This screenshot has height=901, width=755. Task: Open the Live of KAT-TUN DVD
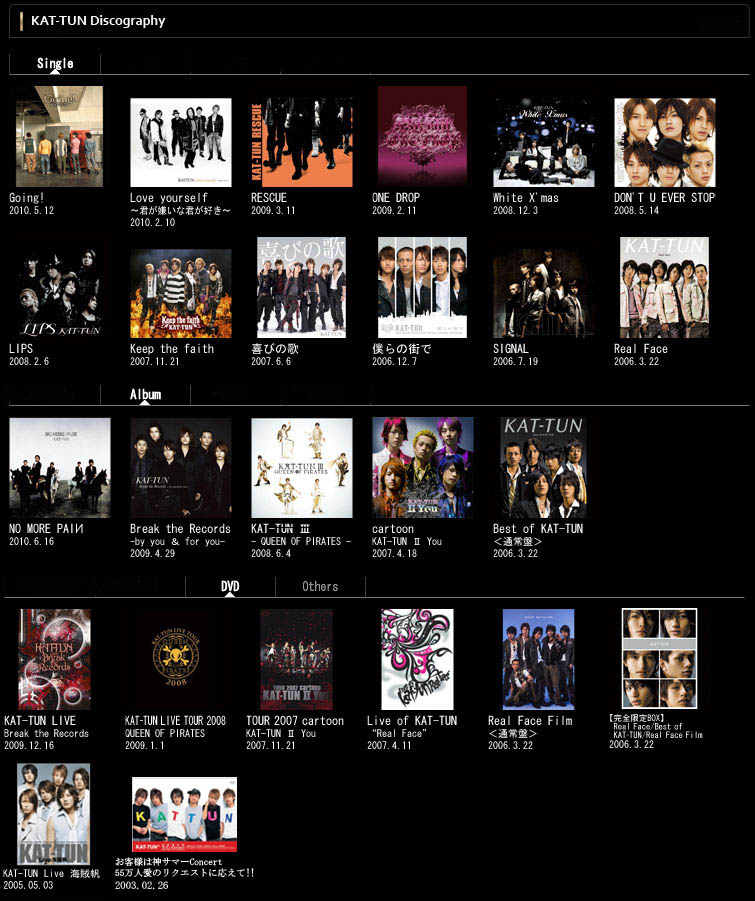(x=417, y=659)
